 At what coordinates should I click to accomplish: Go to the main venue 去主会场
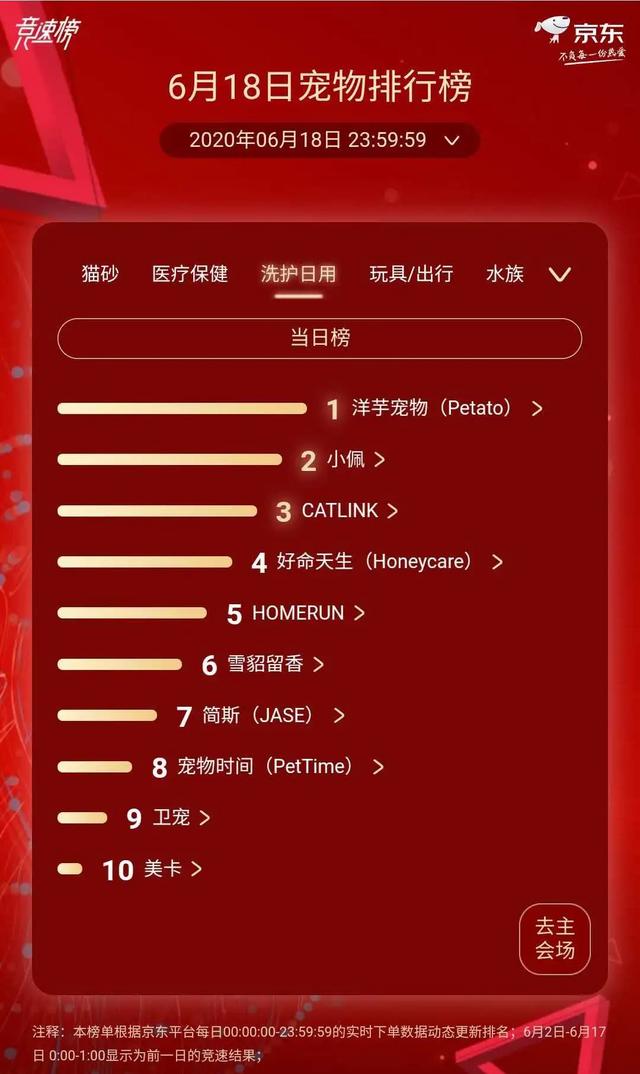pyautogui.click(x=554, y=938)
